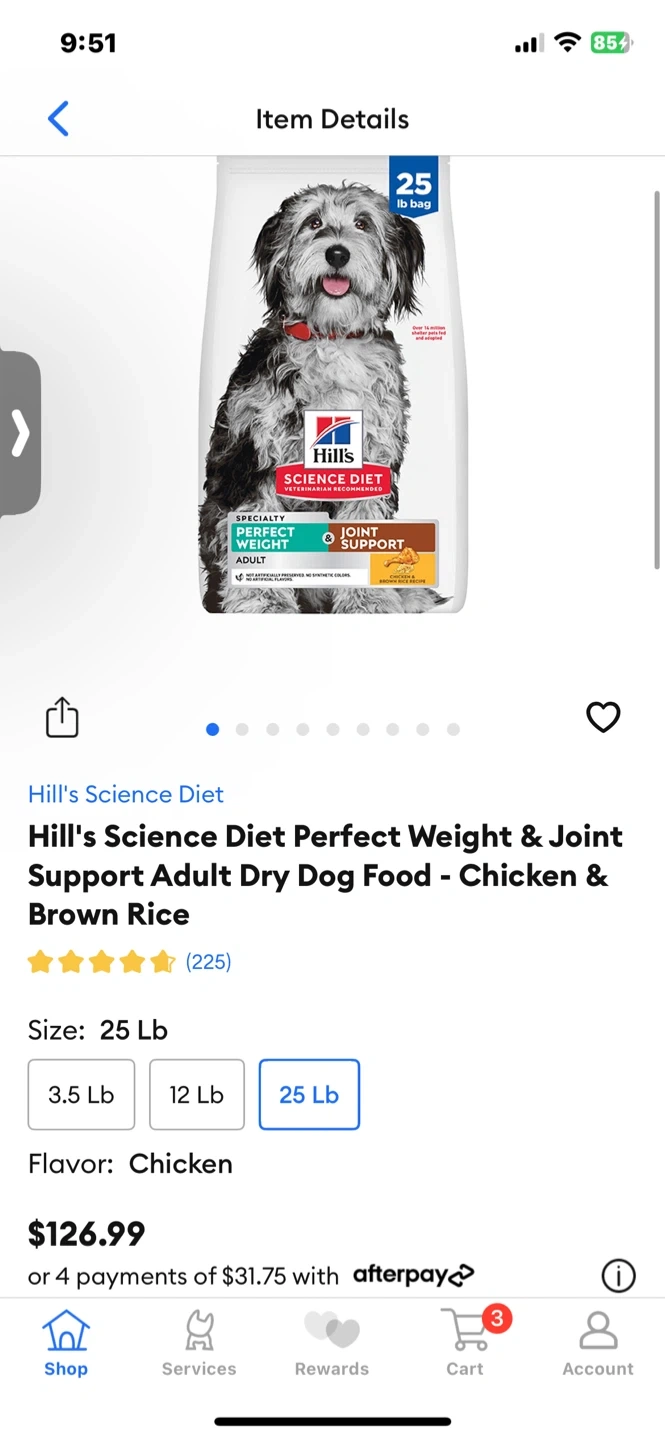This screenshot has height=1440, width=665.
Task: View the 225 customer reviews
Action: (208, 962)
